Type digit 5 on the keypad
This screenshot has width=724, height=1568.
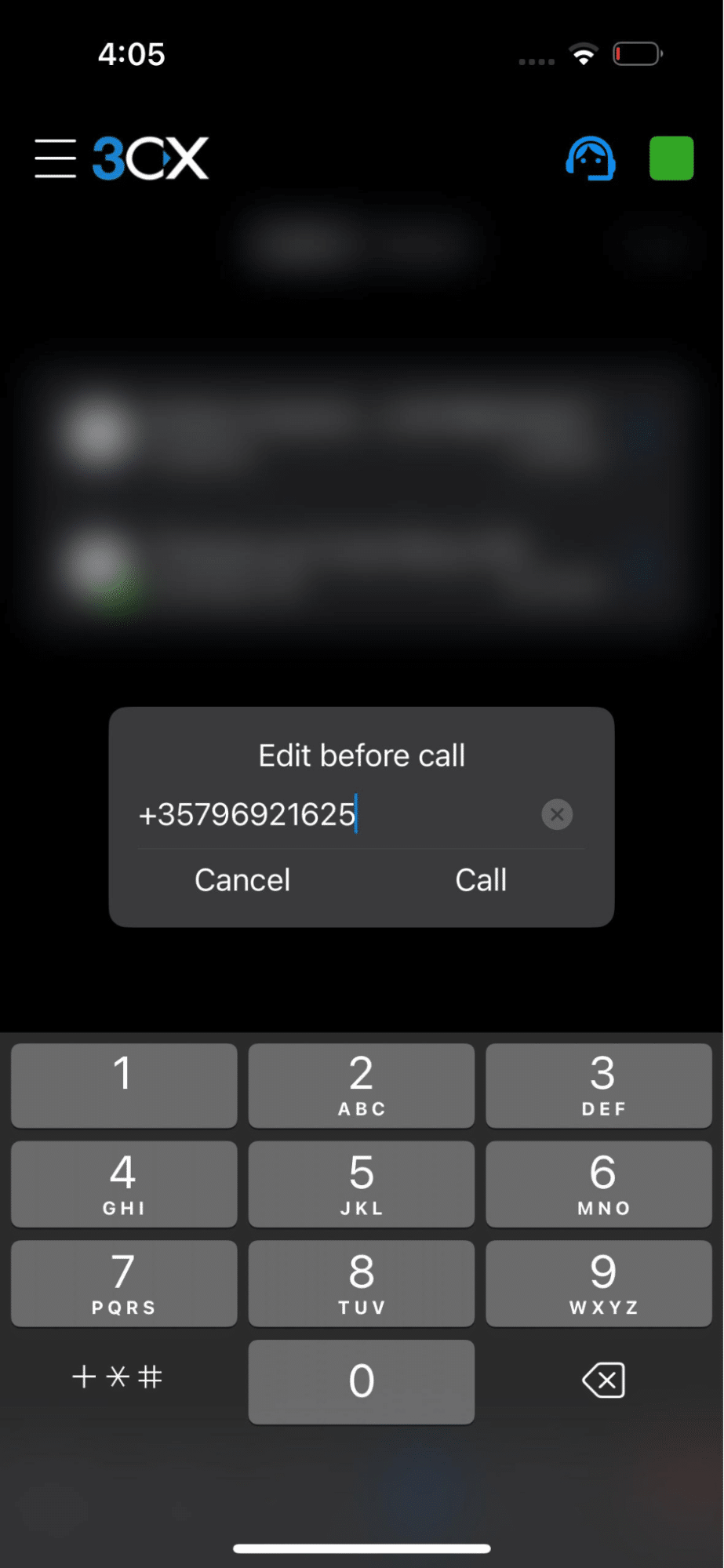click(362, 1184)
